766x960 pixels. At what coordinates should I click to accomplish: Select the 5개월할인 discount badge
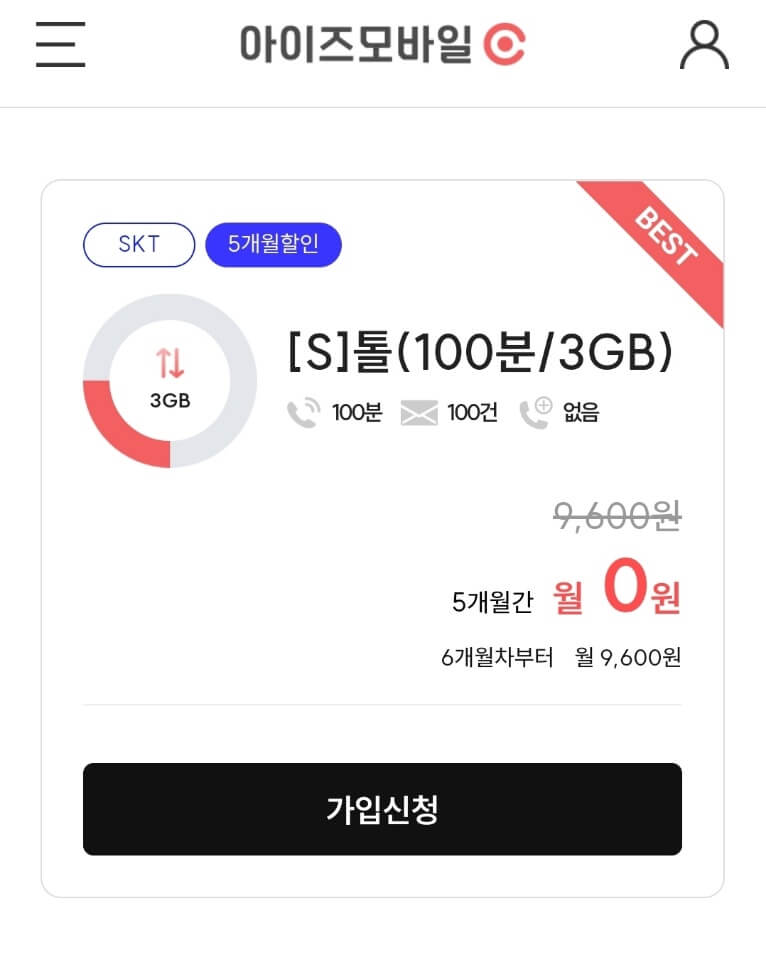click(273, 244)
